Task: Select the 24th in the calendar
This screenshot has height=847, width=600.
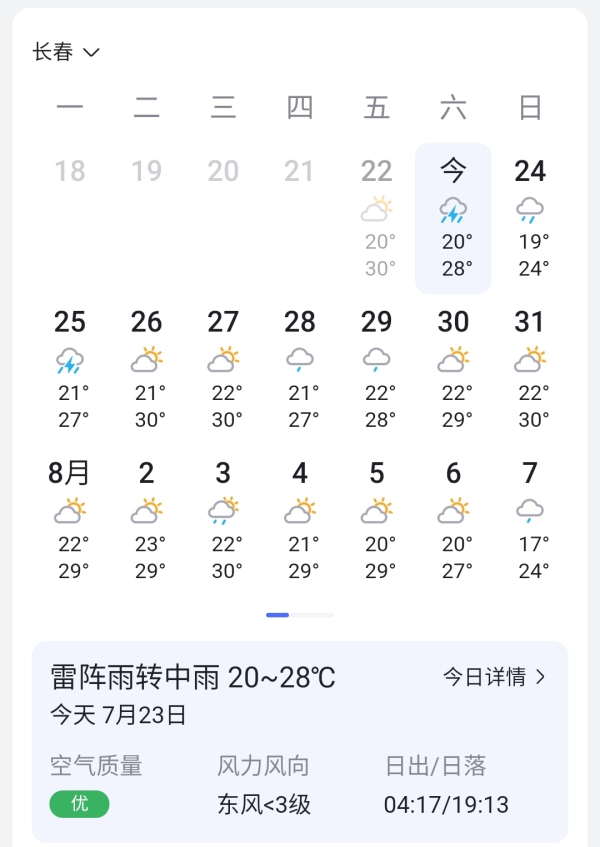Action: click(x=530, y=218)
